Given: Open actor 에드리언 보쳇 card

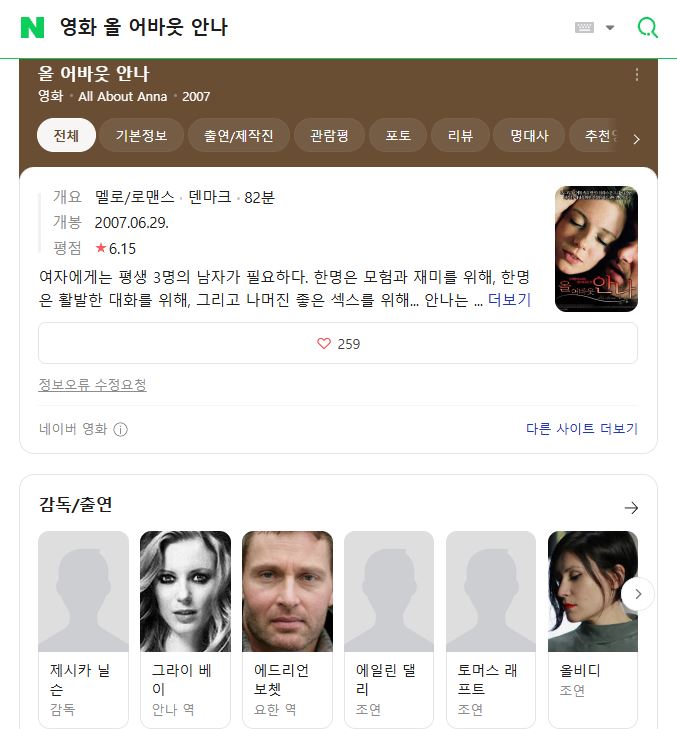Looking at the screenshot, I should point(287,629).
